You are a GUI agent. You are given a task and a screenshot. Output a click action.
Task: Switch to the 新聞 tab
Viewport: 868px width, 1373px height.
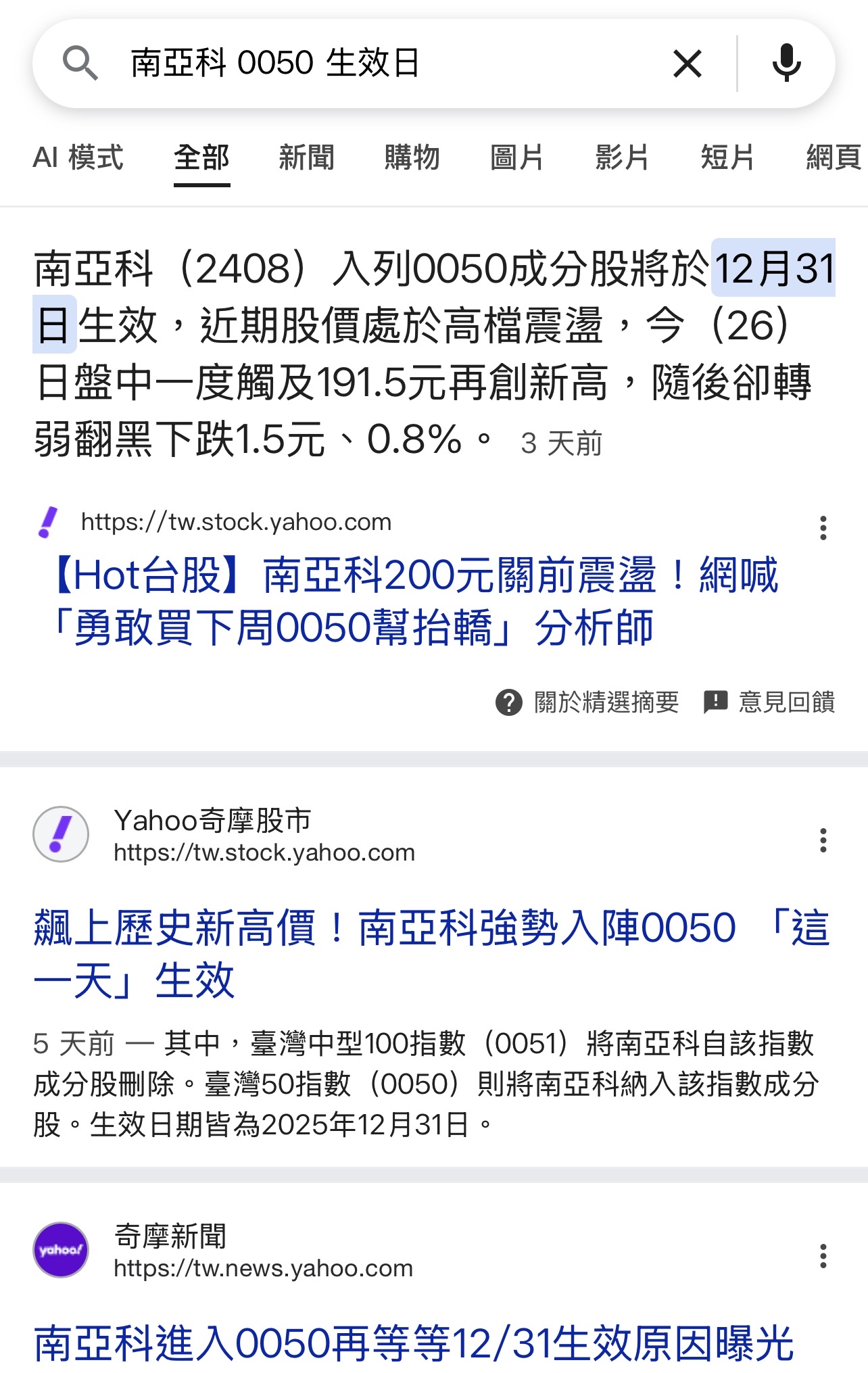306,158
